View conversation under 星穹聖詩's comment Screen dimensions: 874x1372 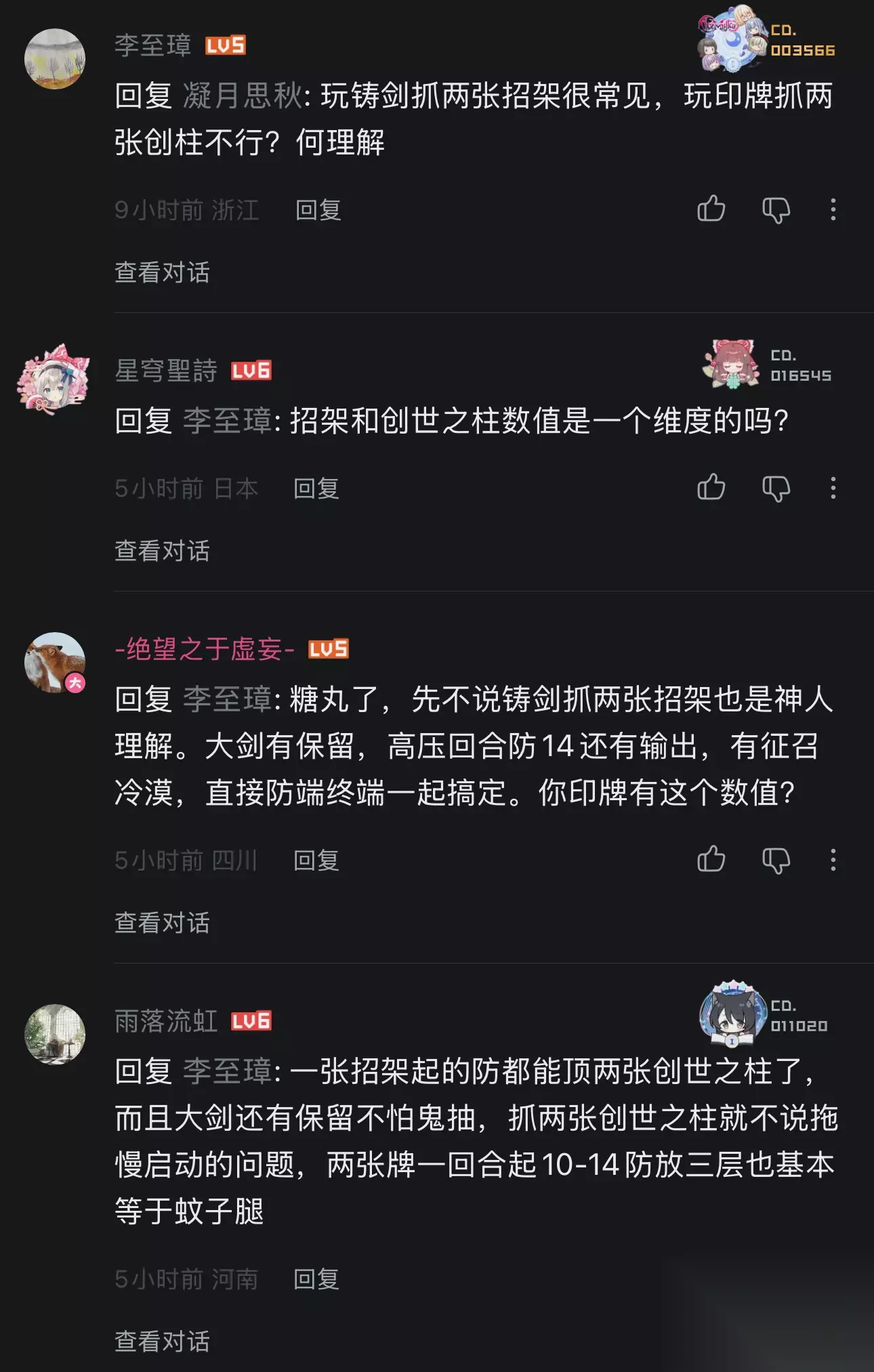[162, 551]
